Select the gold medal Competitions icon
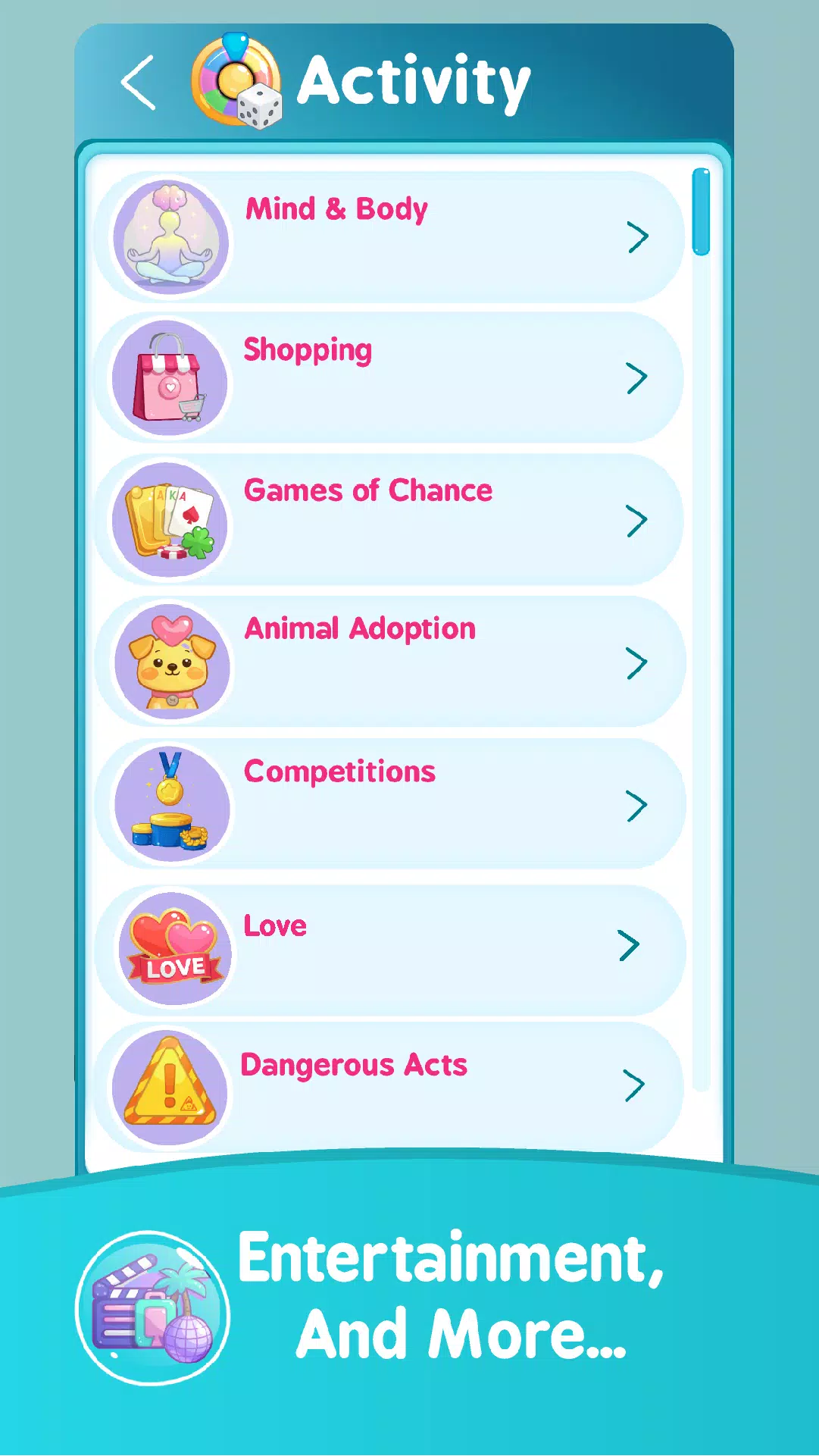Image resolution: width=819 pixels, height=1456 pixels. pos(170,803)
